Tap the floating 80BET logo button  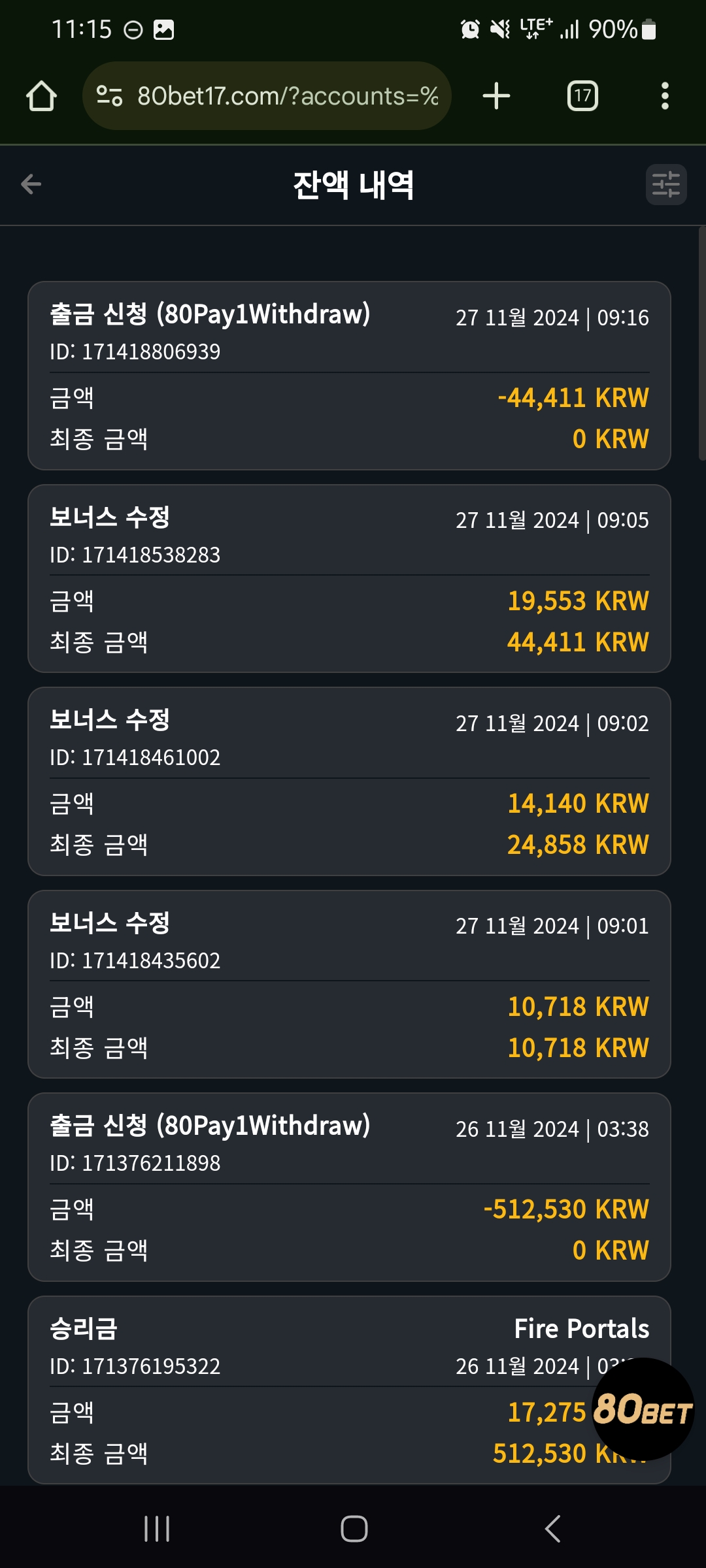click(x=643, y=1409)
